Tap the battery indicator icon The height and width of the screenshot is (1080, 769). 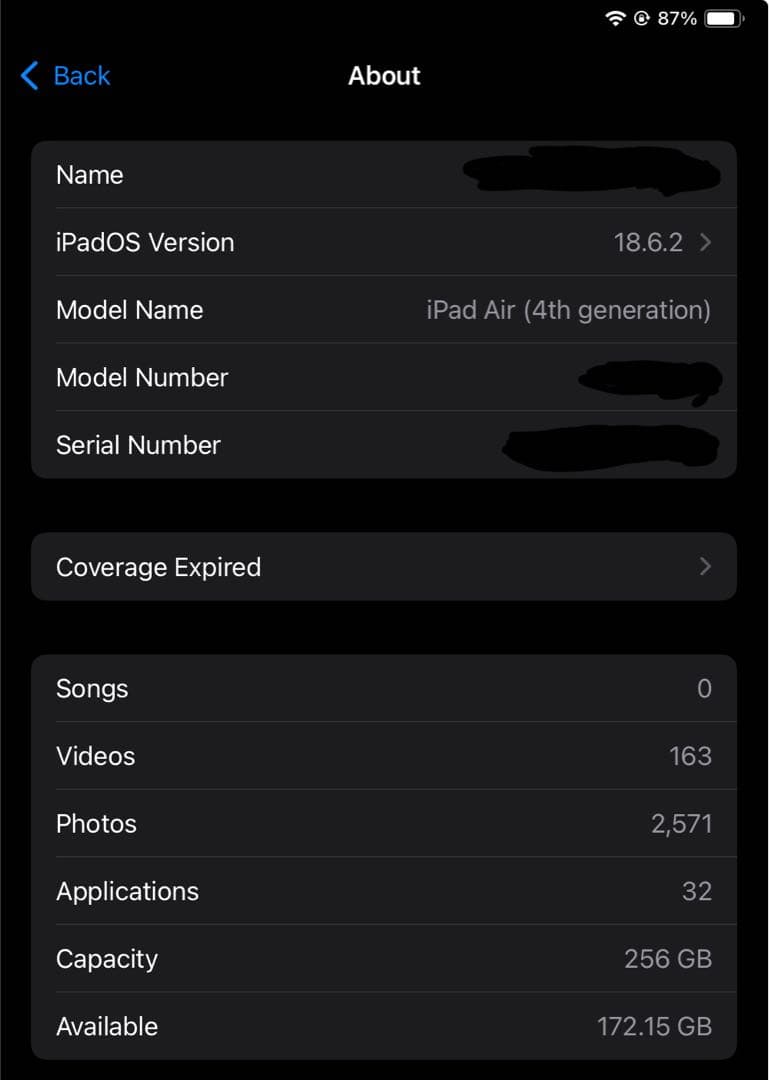click(722, 17)
